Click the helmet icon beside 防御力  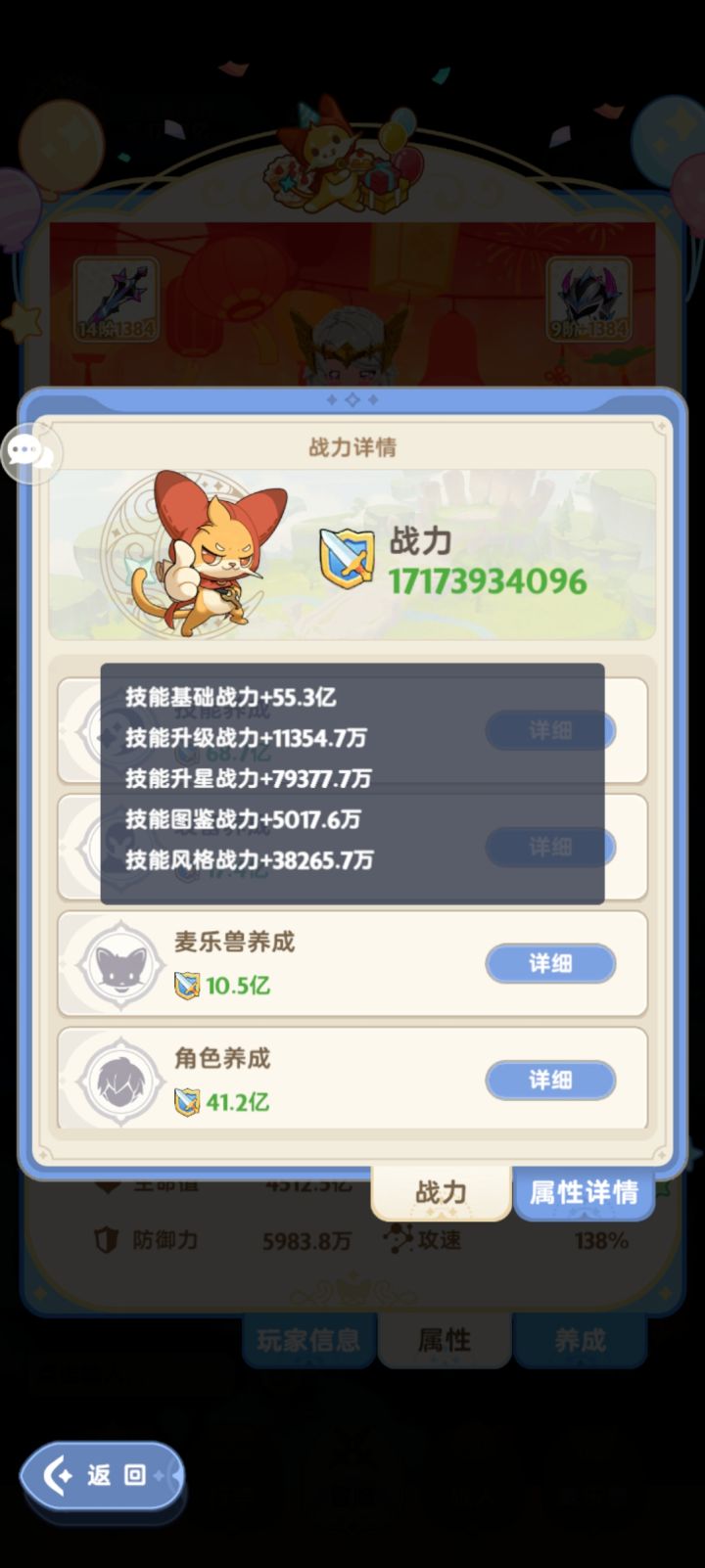108,1241
